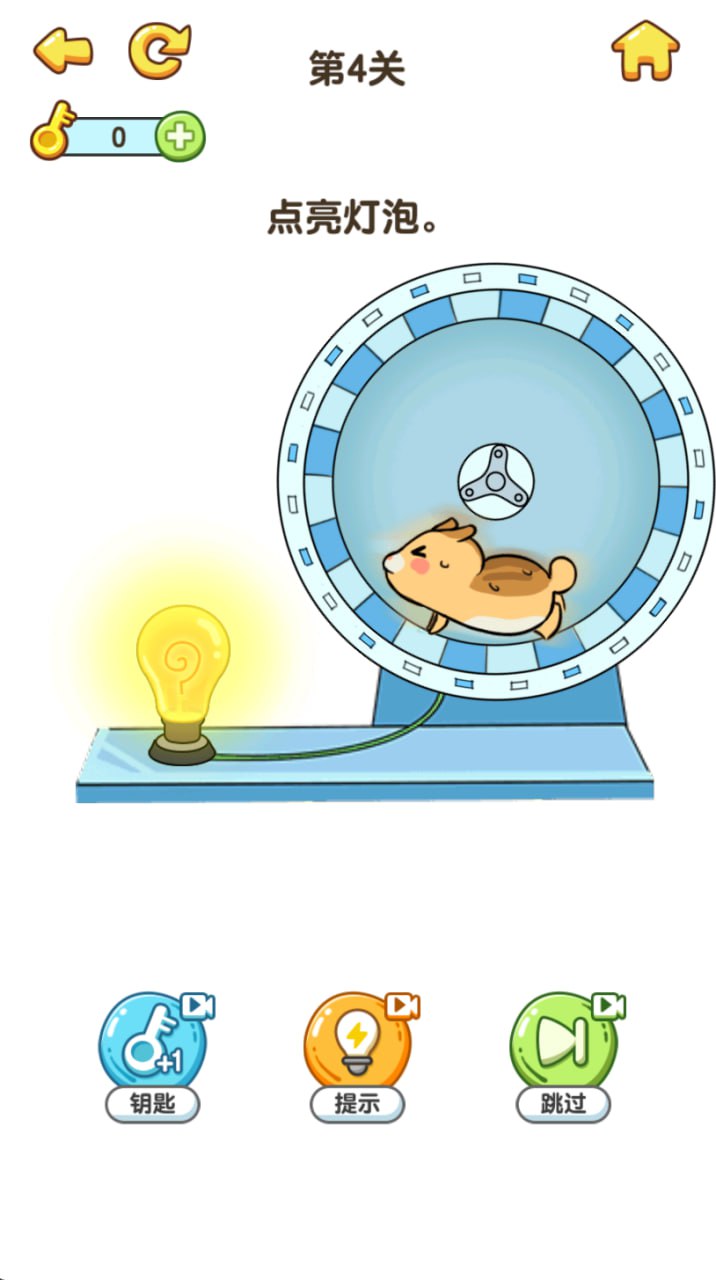Get a free key via 钥匙 video

[153, 1046]
